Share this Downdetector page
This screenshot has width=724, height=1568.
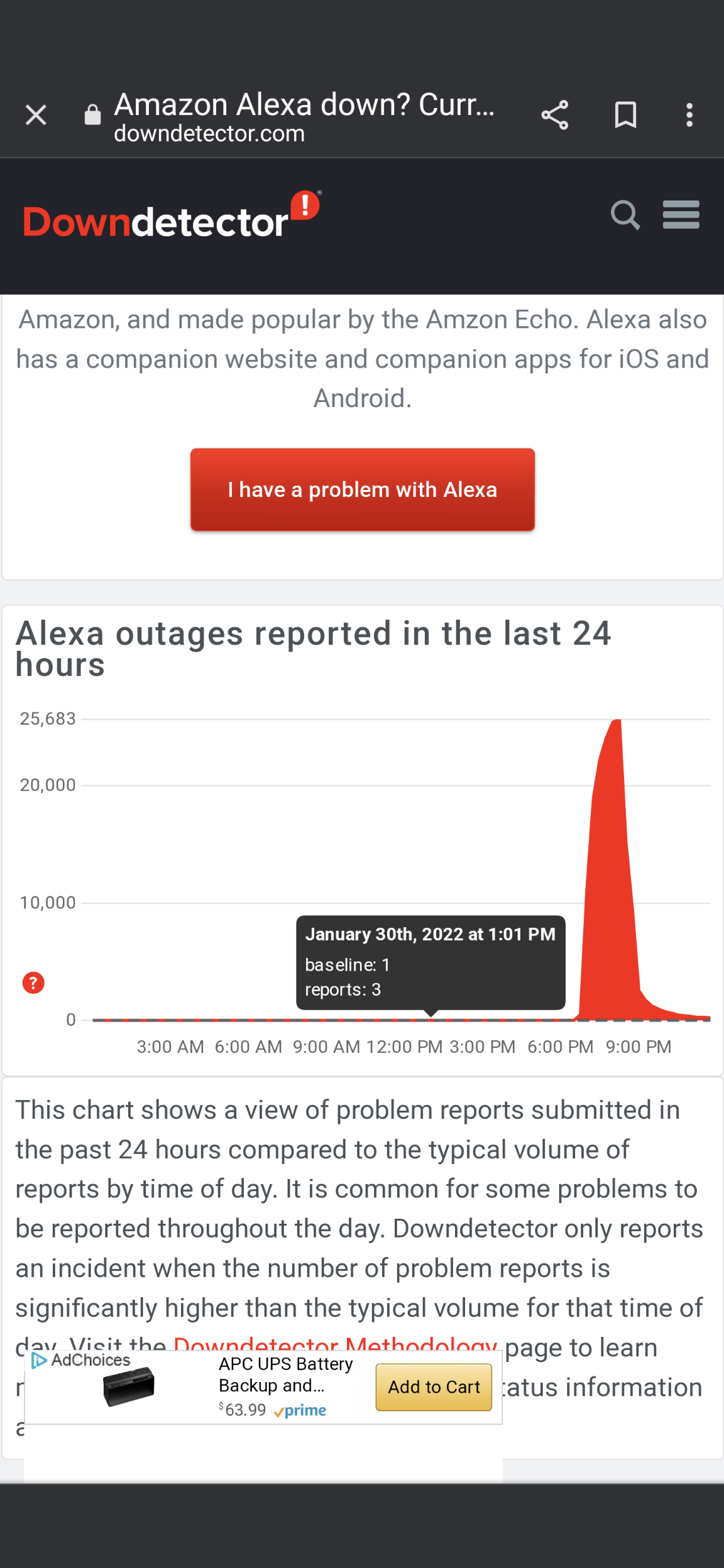tap(554, 115)
